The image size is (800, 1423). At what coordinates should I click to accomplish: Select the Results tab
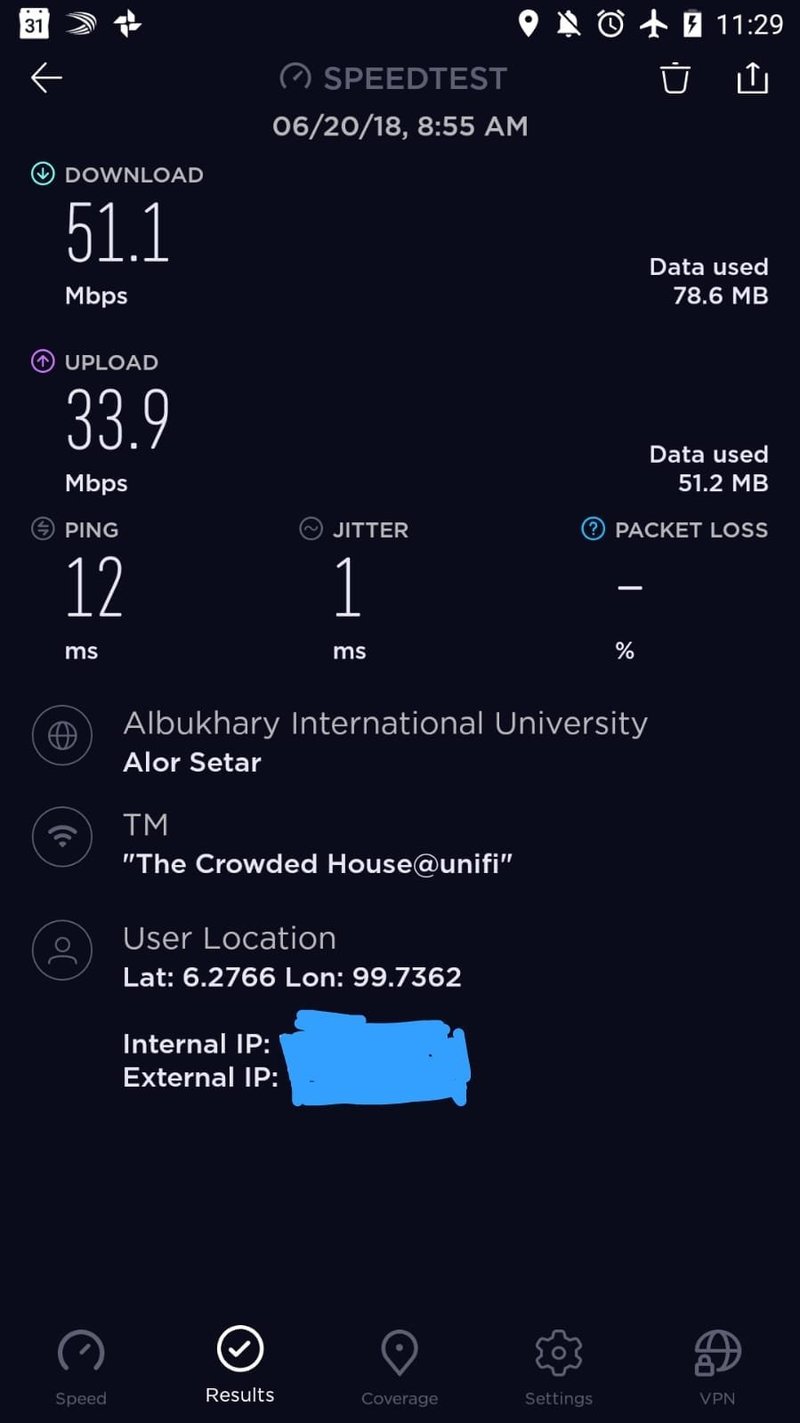click(x=240, y=1365)
